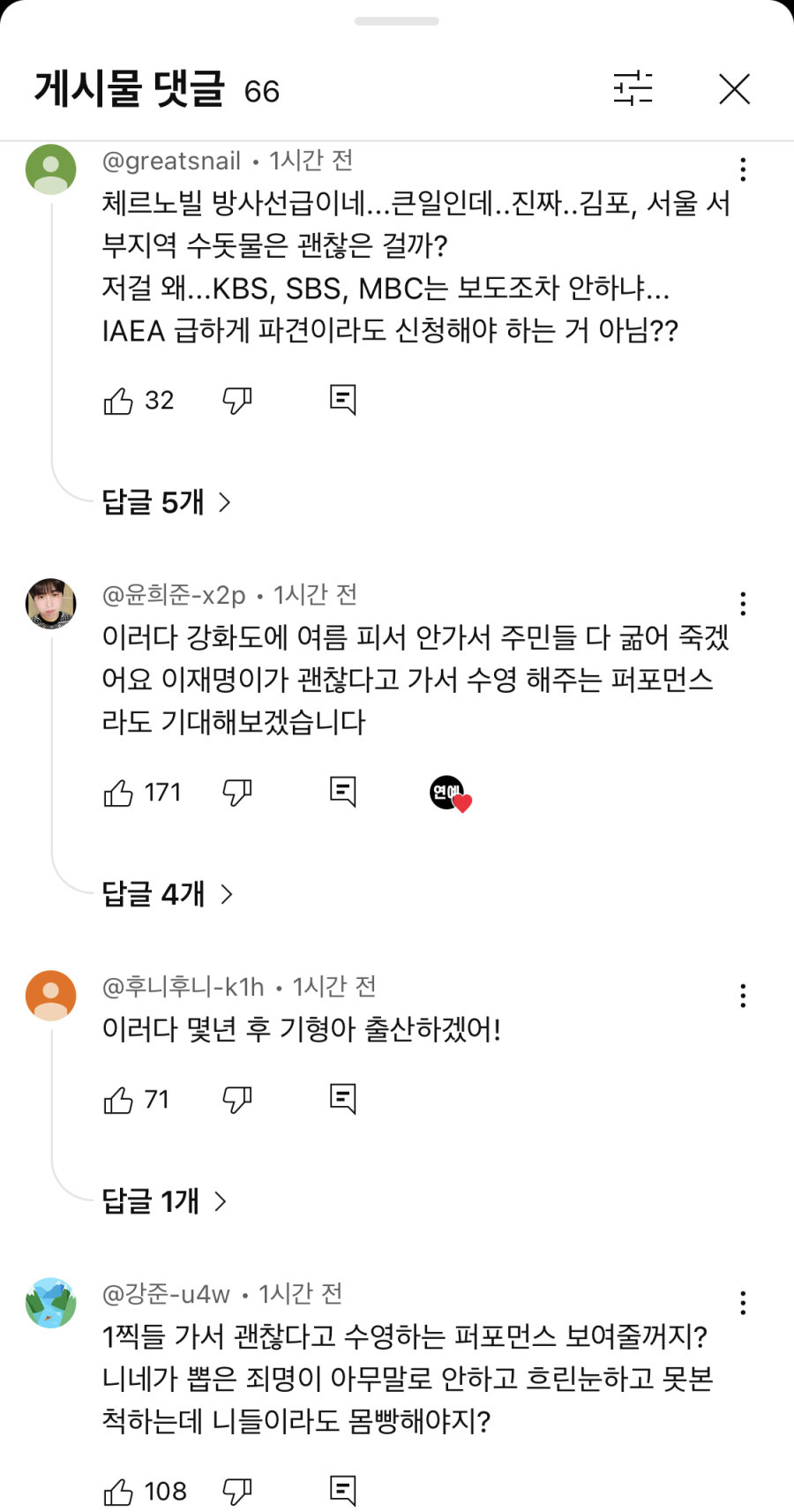Dislike the comment by @윤희준-x2p
Viewport: 794px width, 1512px height.
236,793
